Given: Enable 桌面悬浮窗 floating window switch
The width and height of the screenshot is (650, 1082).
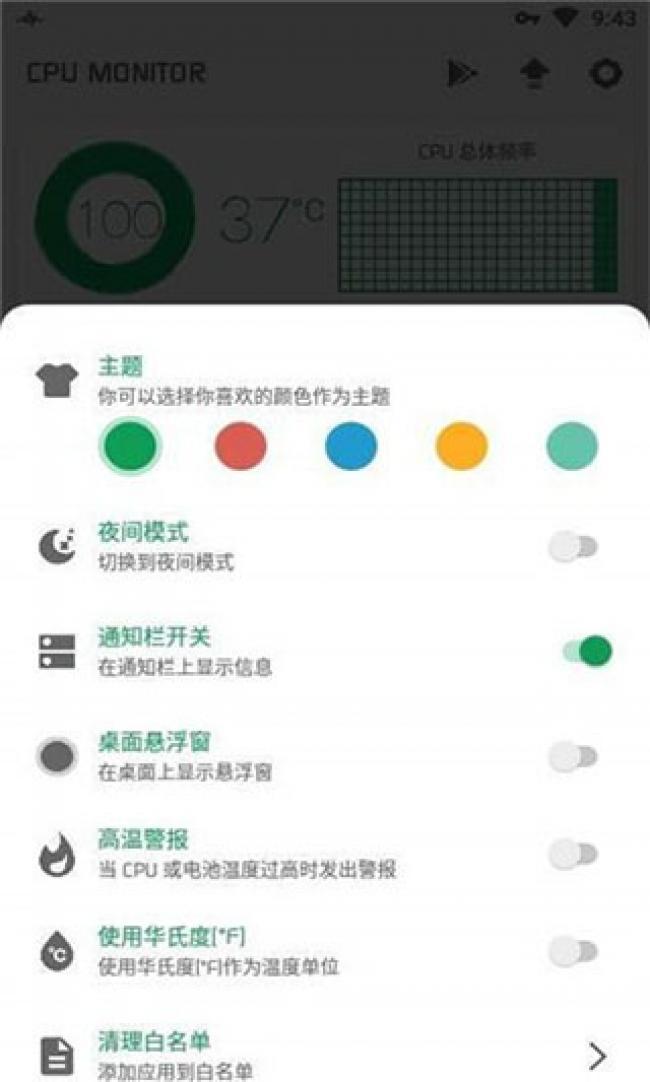Looking at the screenshot, I should point(573,757).
